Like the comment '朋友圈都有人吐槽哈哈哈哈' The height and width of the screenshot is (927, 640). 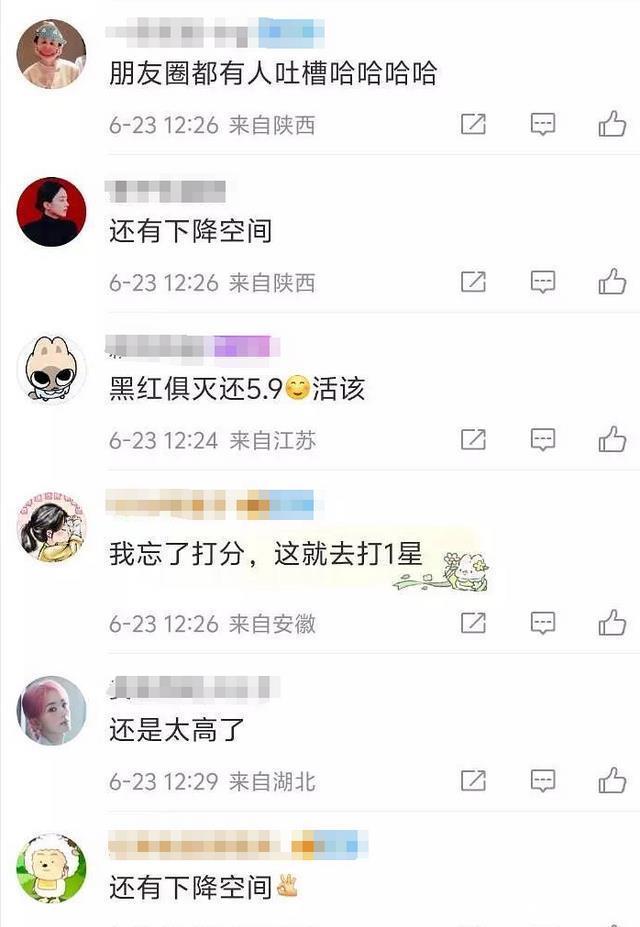[612, 124]
